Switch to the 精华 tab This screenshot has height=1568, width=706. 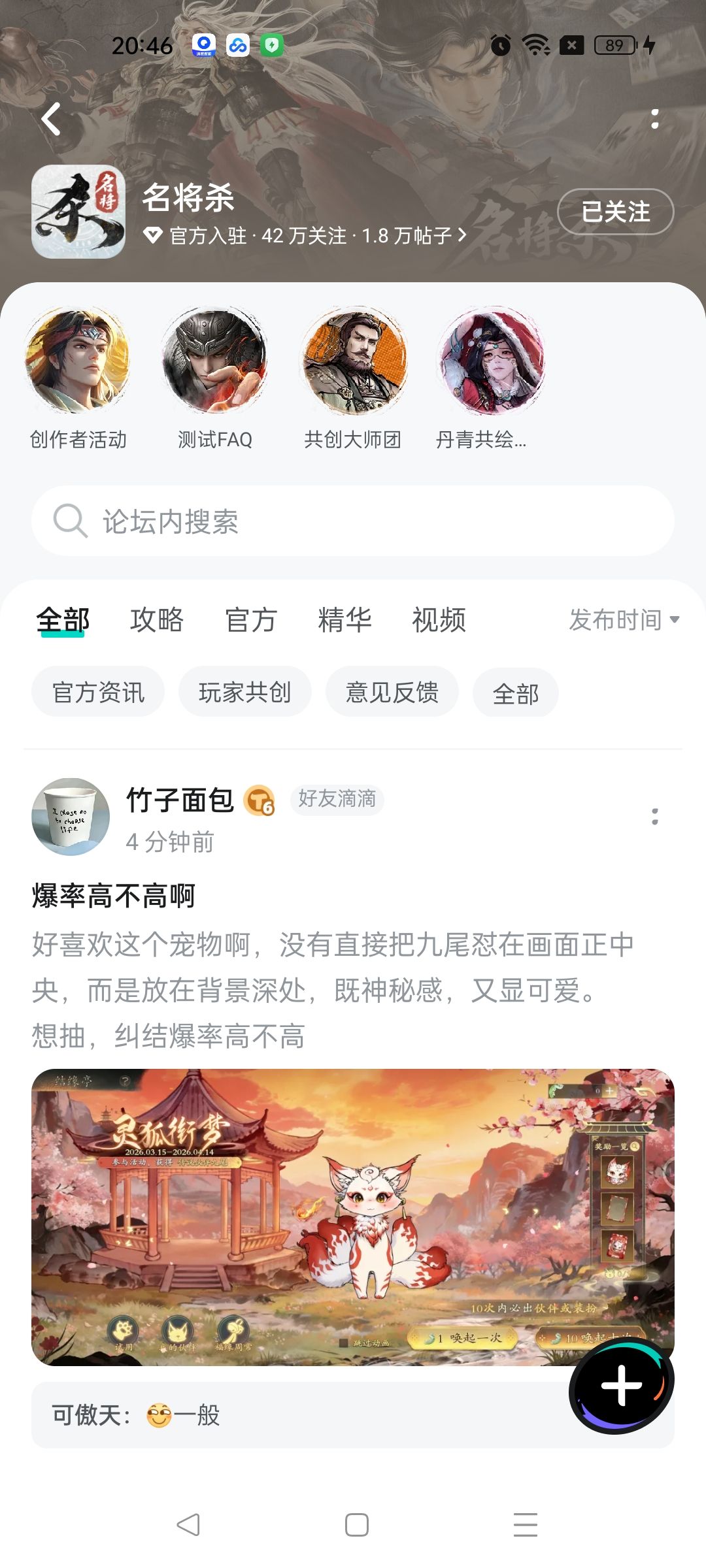tap(345, 619)
